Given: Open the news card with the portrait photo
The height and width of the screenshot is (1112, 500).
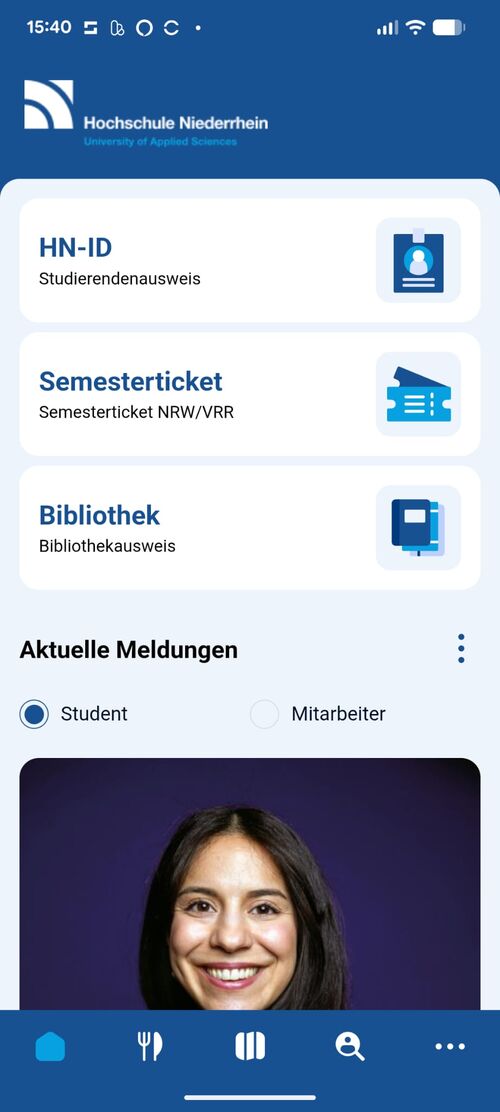Looking at the screenshot, I should click(x=250, y=884).
